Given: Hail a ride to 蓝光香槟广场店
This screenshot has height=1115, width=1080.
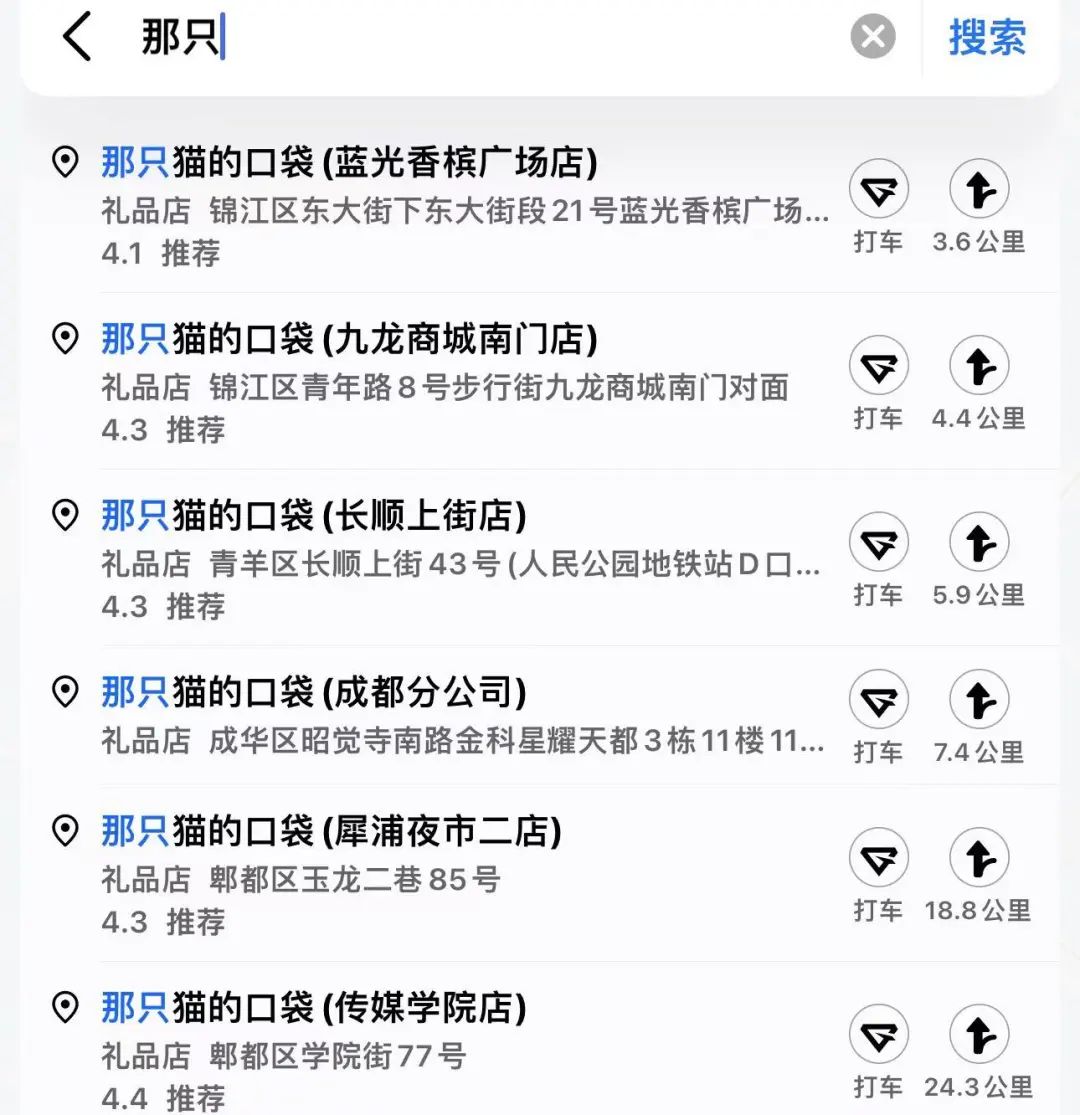Looking at the screenshot, I should tap(878, 191).
